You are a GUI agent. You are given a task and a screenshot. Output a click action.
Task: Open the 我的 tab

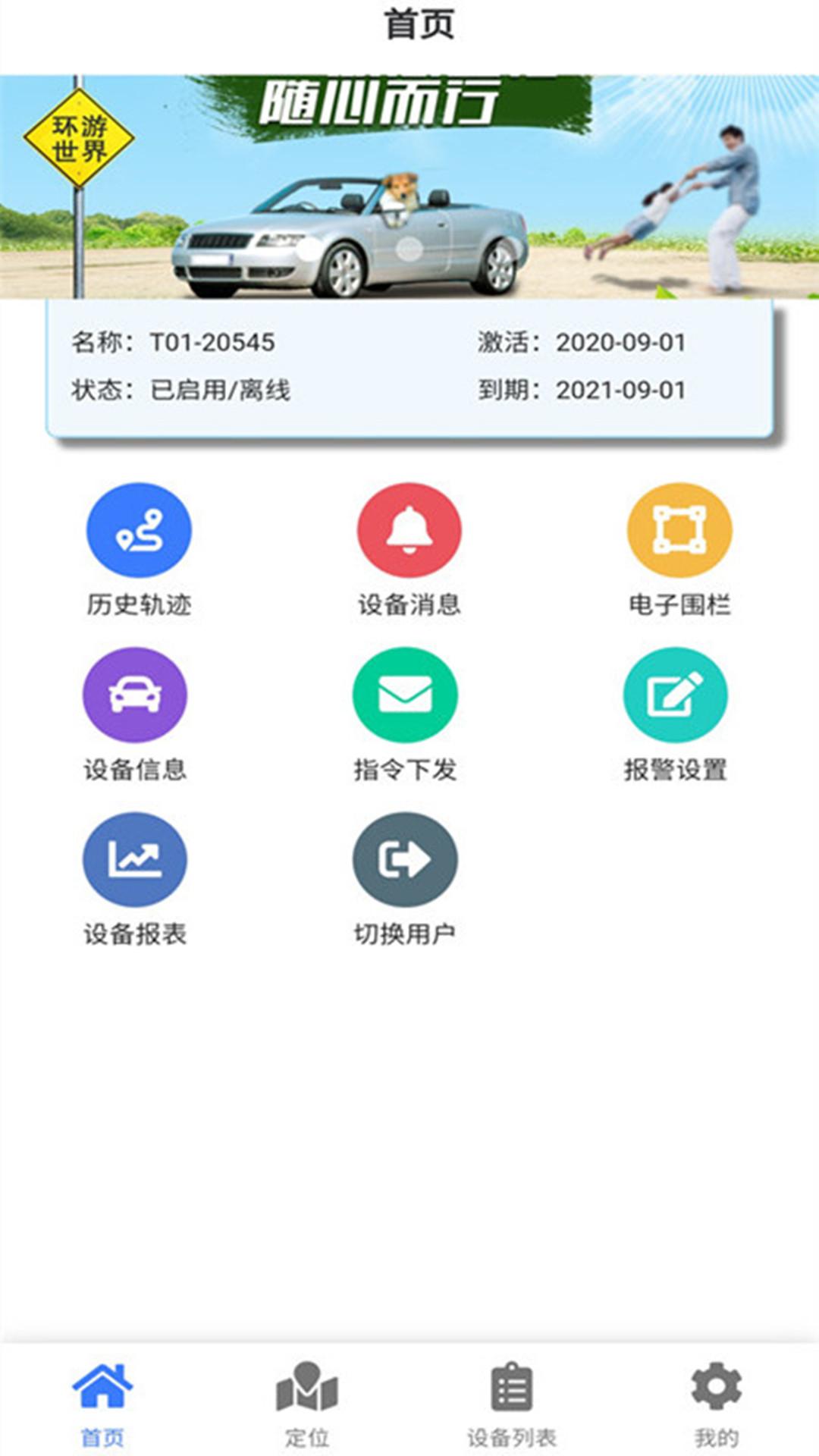[716, 1401]
